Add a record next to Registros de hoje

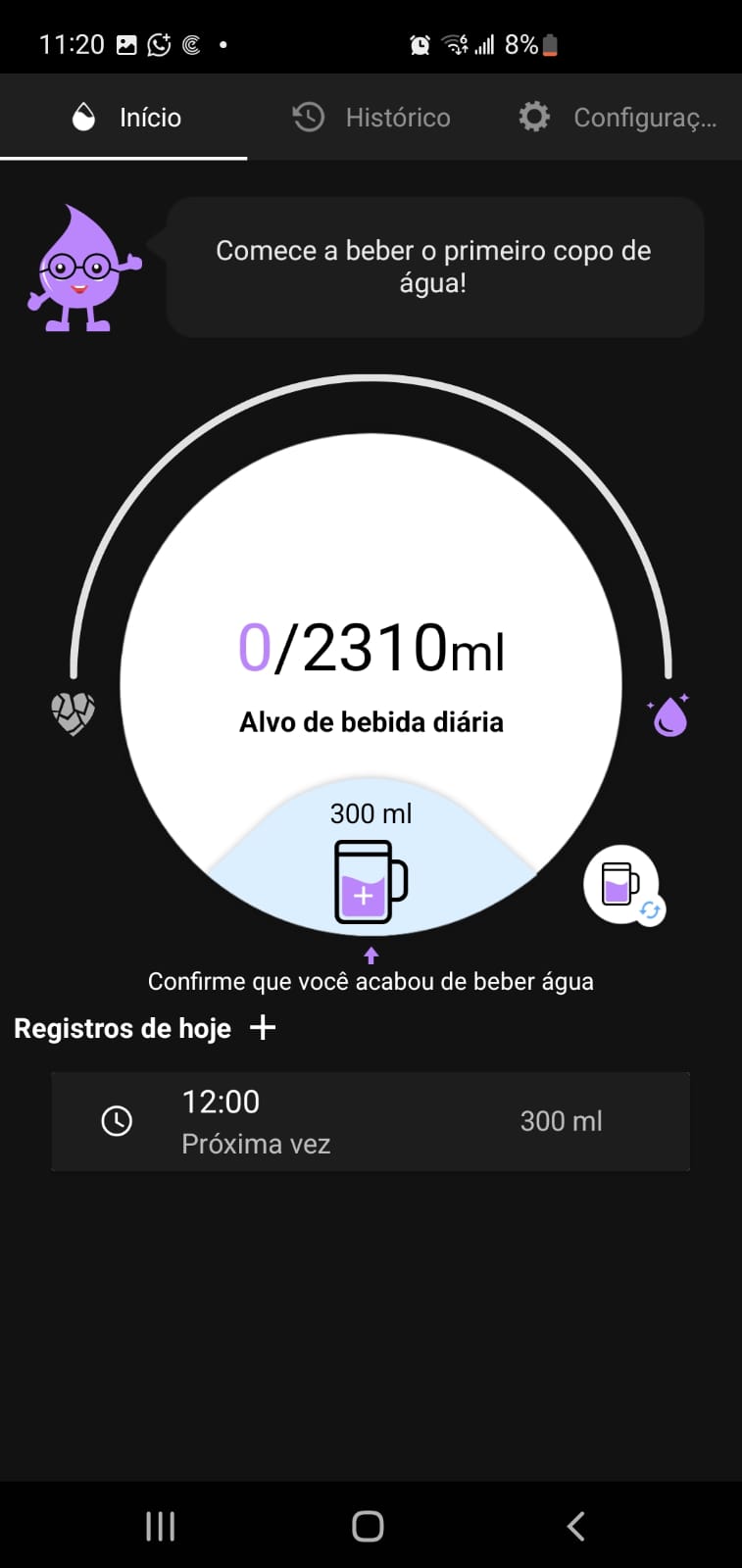coord(263,1027)
